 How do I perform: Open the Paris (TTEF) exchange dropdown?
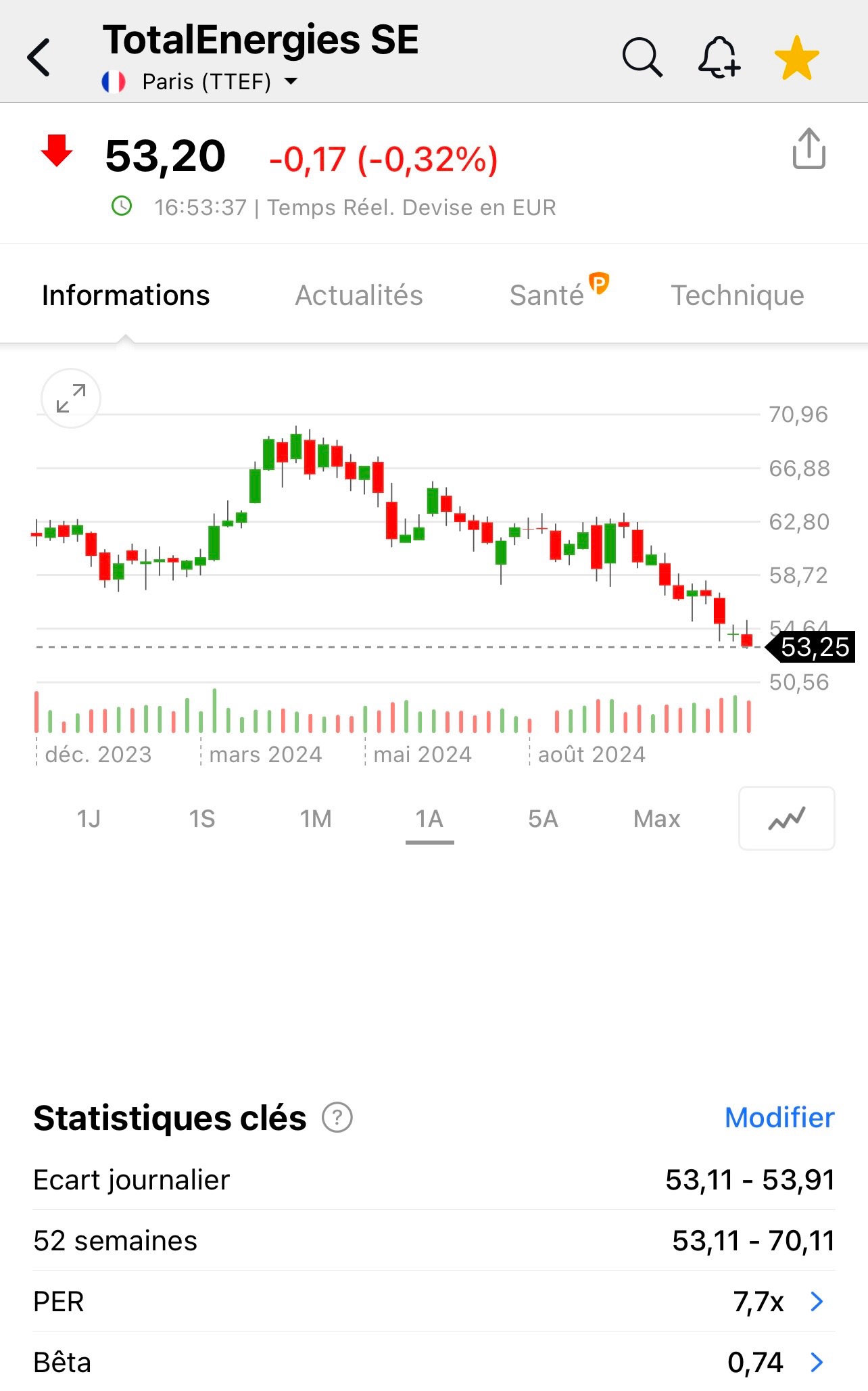point(199,82)
